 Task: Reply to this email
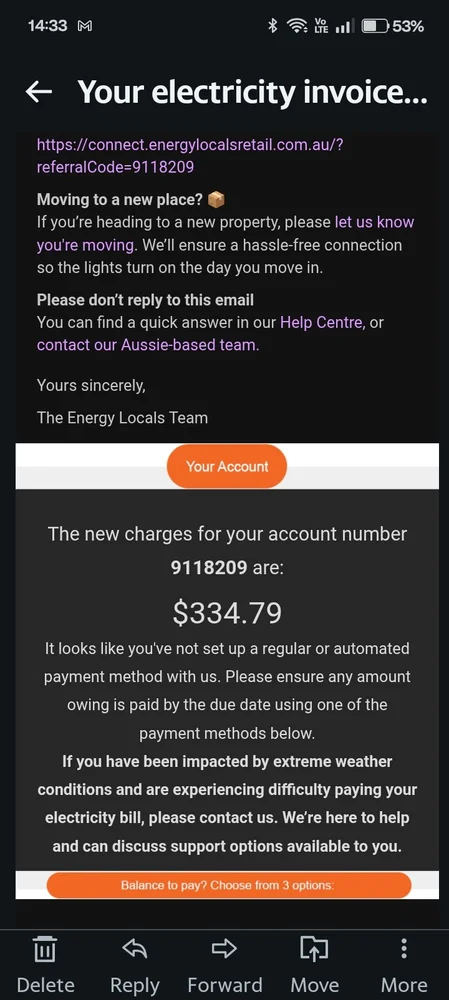135,965
